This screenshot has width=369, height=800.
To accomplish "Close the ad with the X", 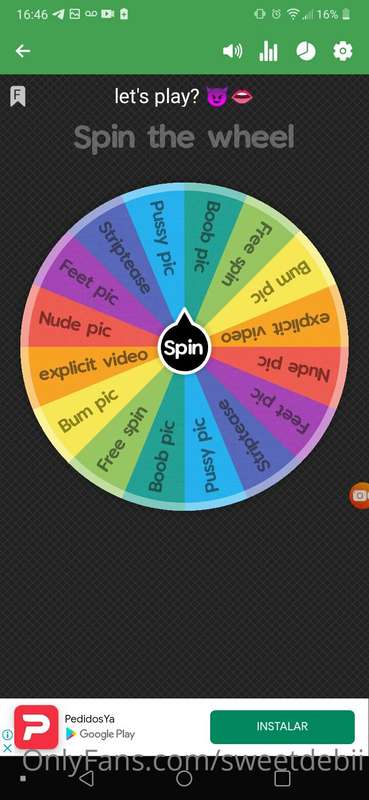I will tap(7, 748).
